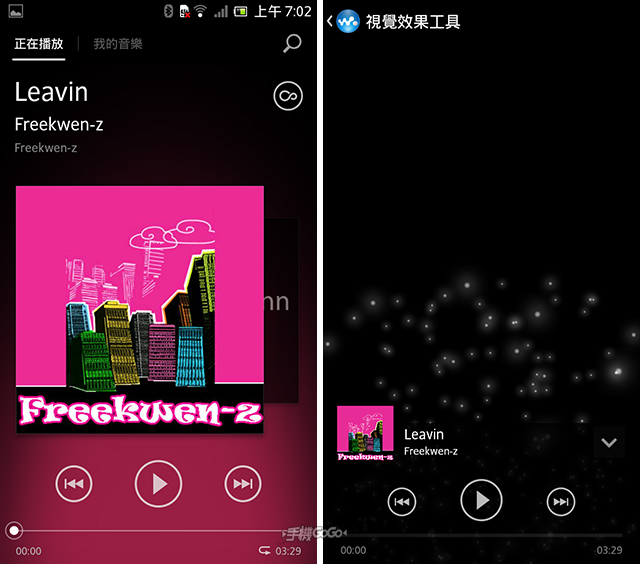The height and width of the screenshot is (564, 640).
Task: Skip to previous track on now-playing screen
Action: [73, 484]
